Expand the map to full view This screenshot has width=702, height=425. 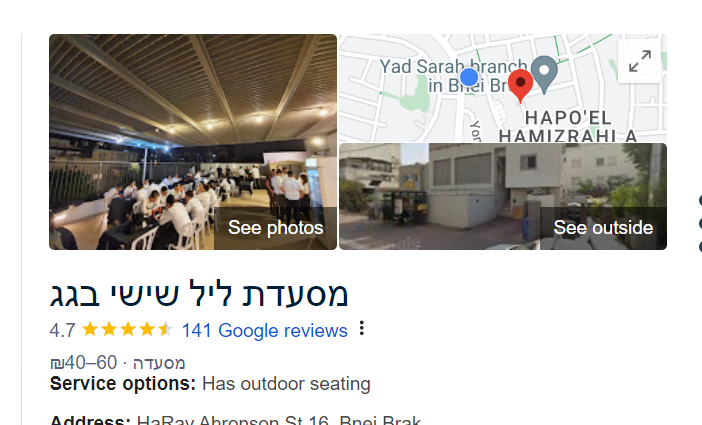tap(640, 63)
